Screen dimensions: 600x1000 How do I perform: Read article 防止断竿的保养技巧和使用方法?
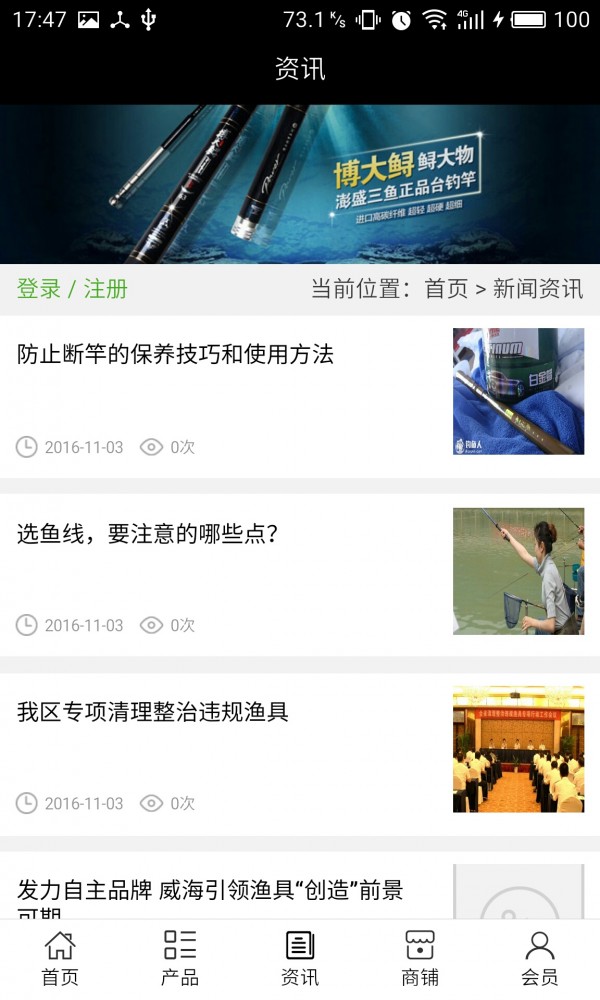point(176,354)
